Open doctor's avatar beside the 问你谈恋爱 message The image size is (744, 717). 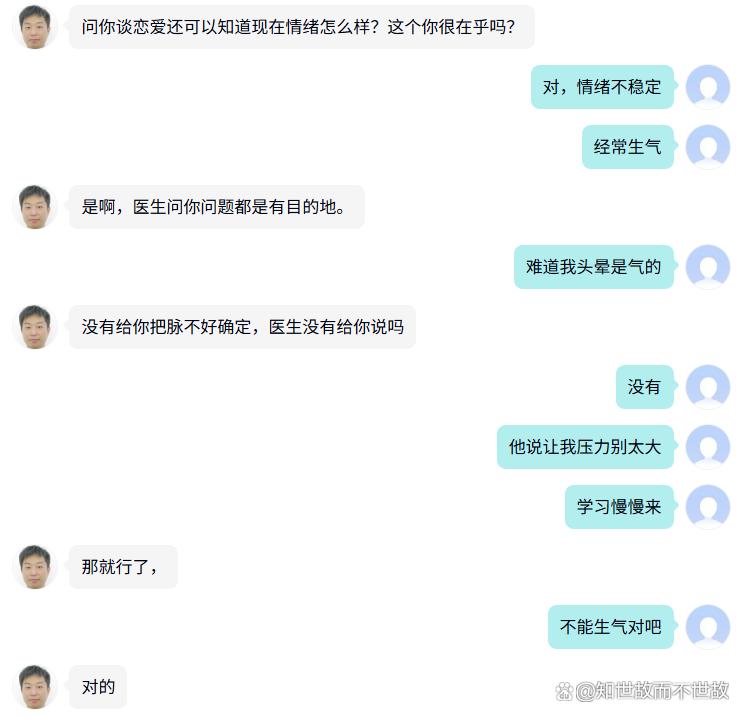35,27
